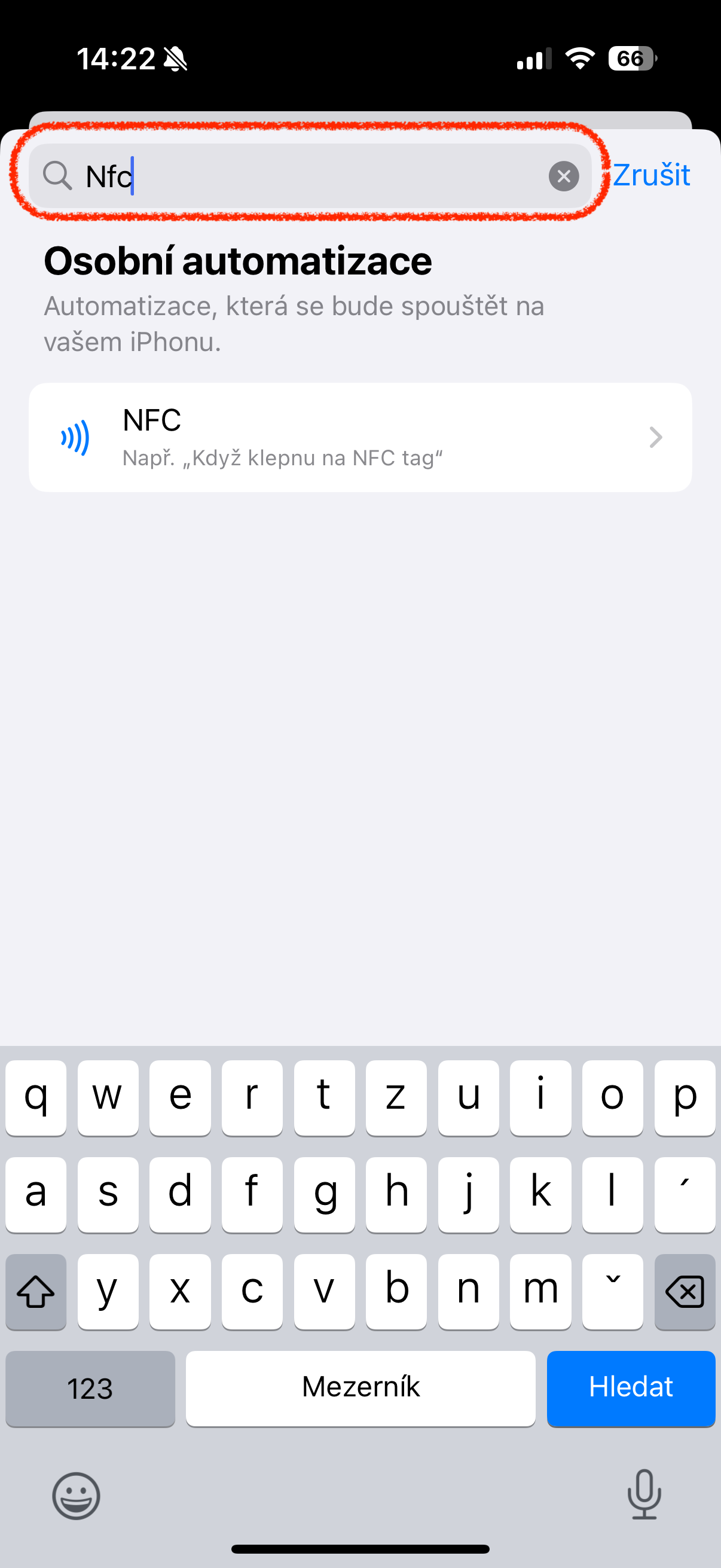Delete a character with the backspace key

click(685, 1291)
